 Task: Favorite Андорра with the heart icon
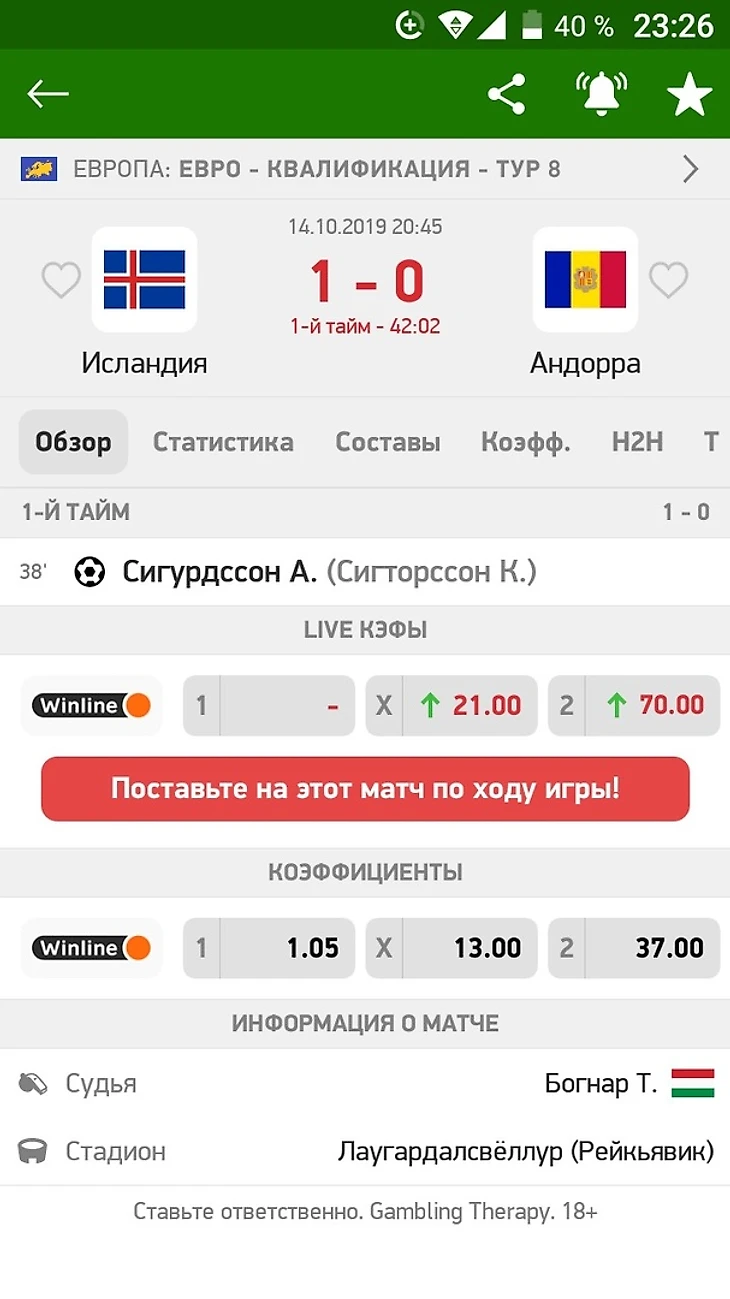point(669,280)
